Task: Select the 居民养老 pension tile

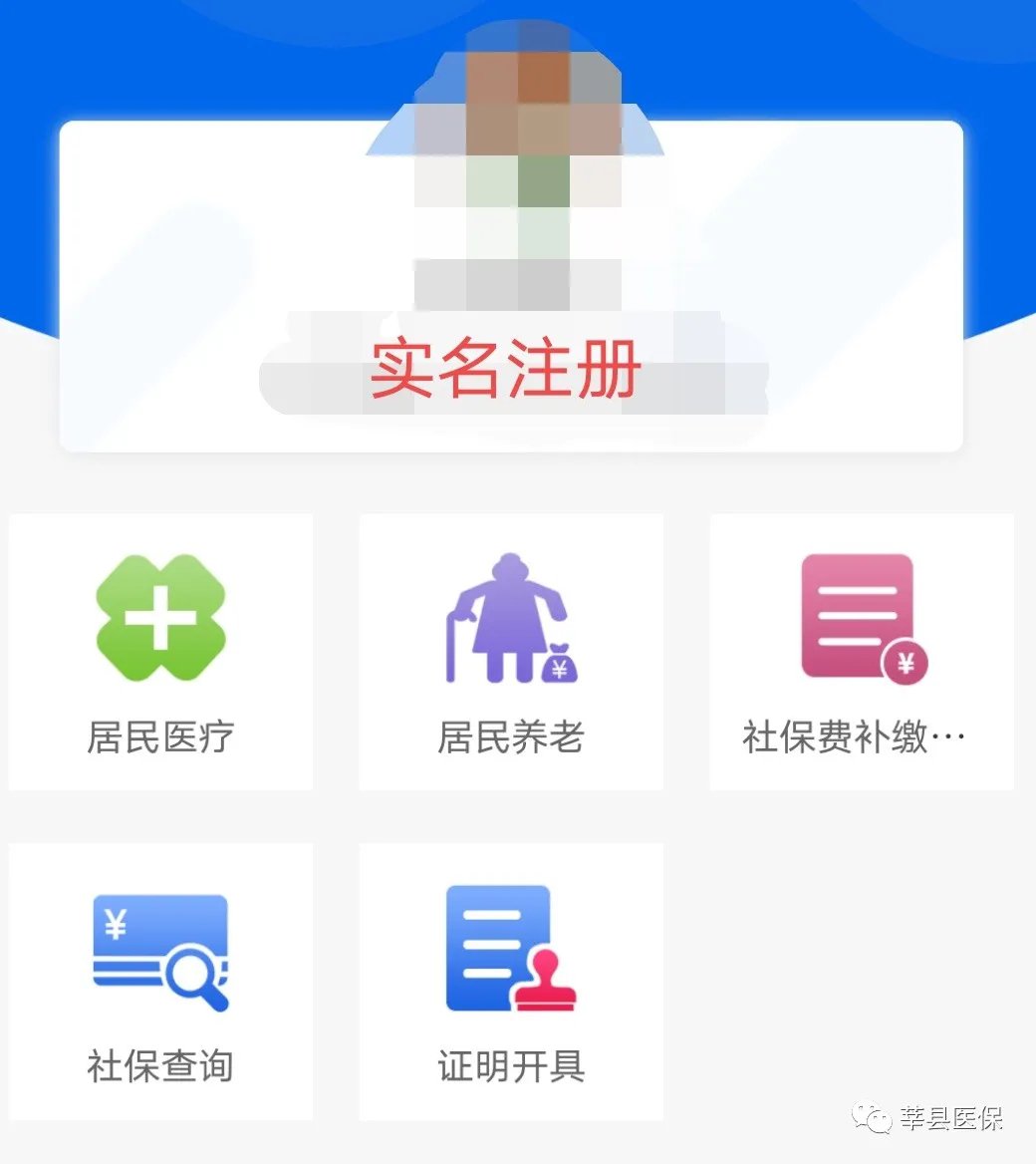Action: (x=511, y=652)
